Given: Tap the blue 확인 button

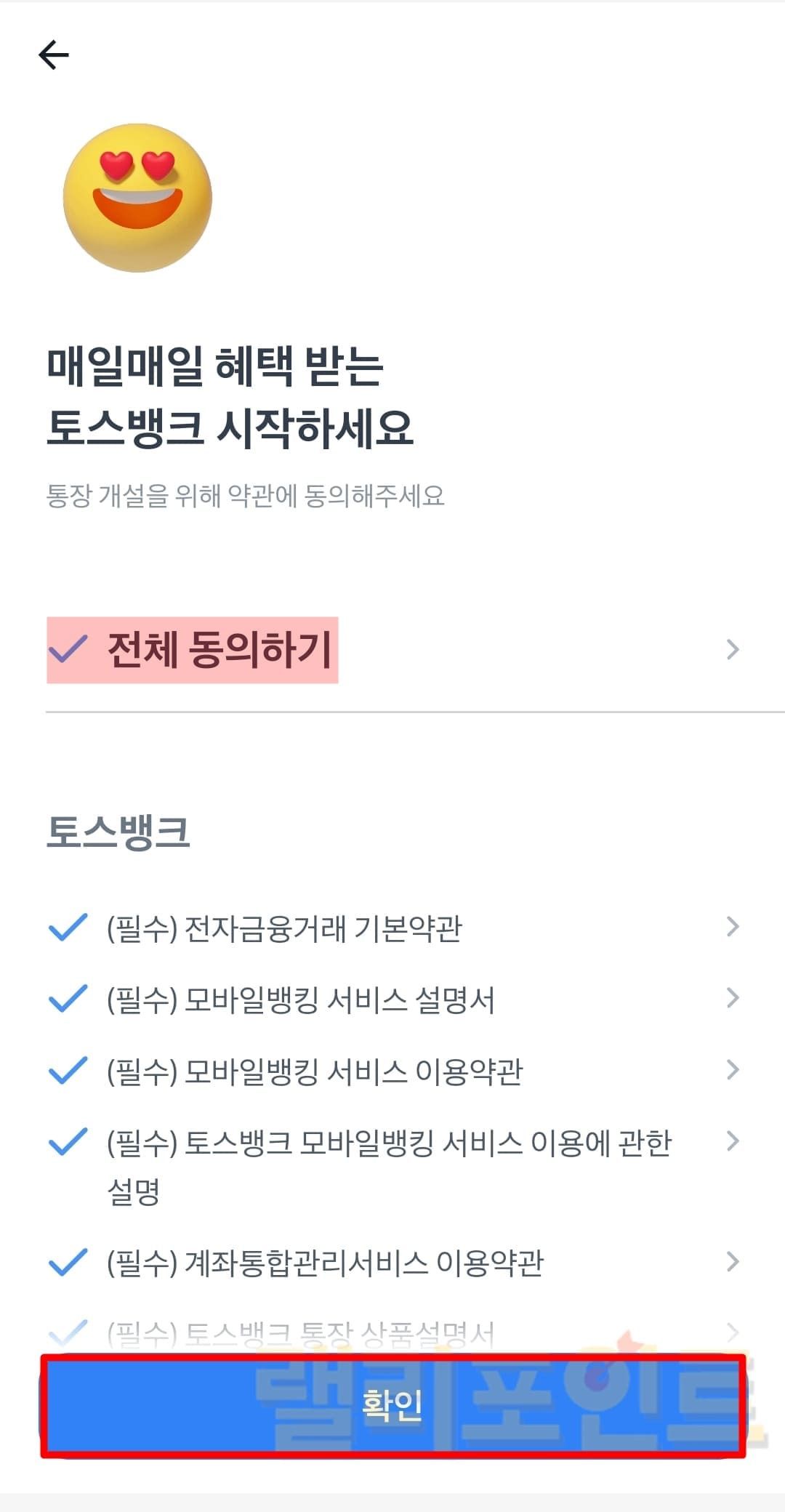Looking at the screenshot, I should pyautogui.click(x=392, y=1405).
